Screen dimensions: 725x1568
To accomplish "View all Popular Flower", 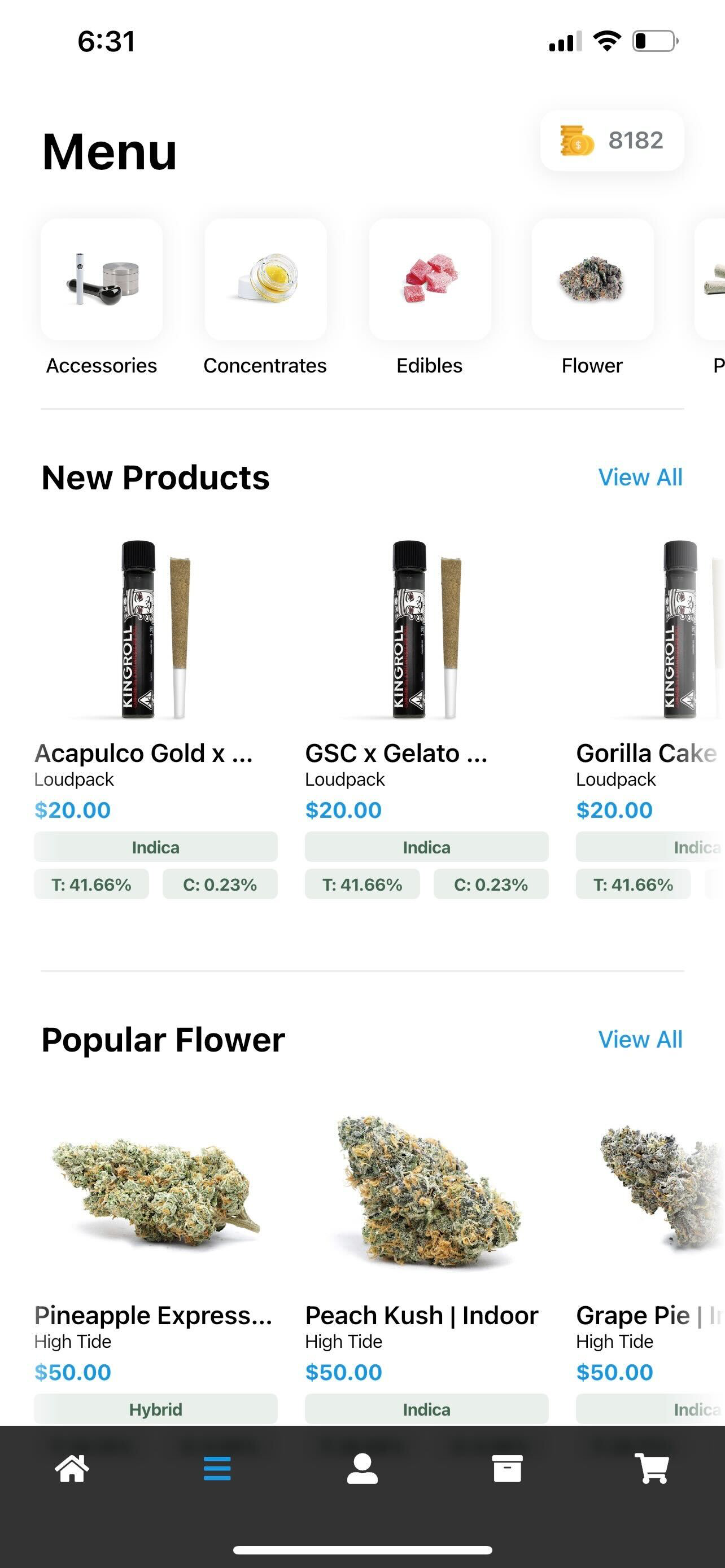I will [x=640, y=1040].
